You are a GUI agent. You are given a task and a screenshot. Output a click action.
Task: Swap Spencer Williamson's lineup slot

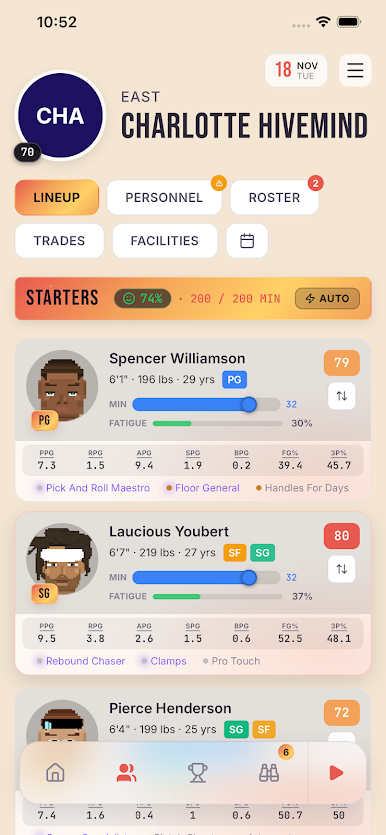[342, 396]
